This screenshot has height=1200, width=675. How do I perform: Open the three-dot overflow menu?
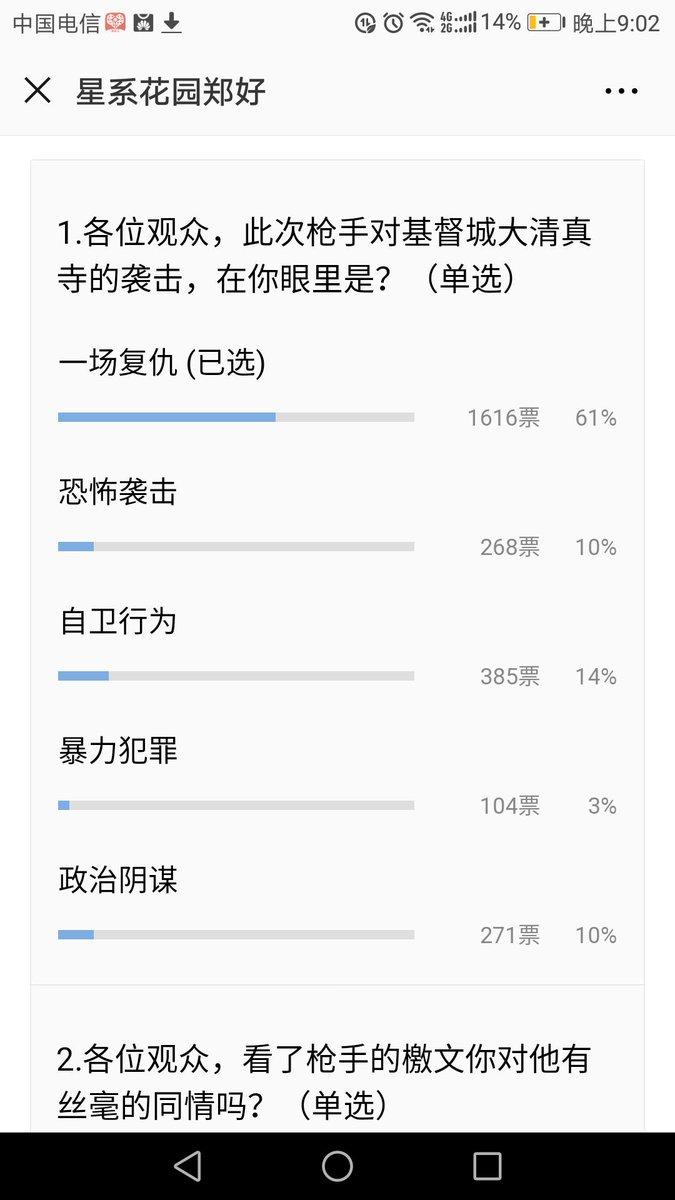(621, 91)
